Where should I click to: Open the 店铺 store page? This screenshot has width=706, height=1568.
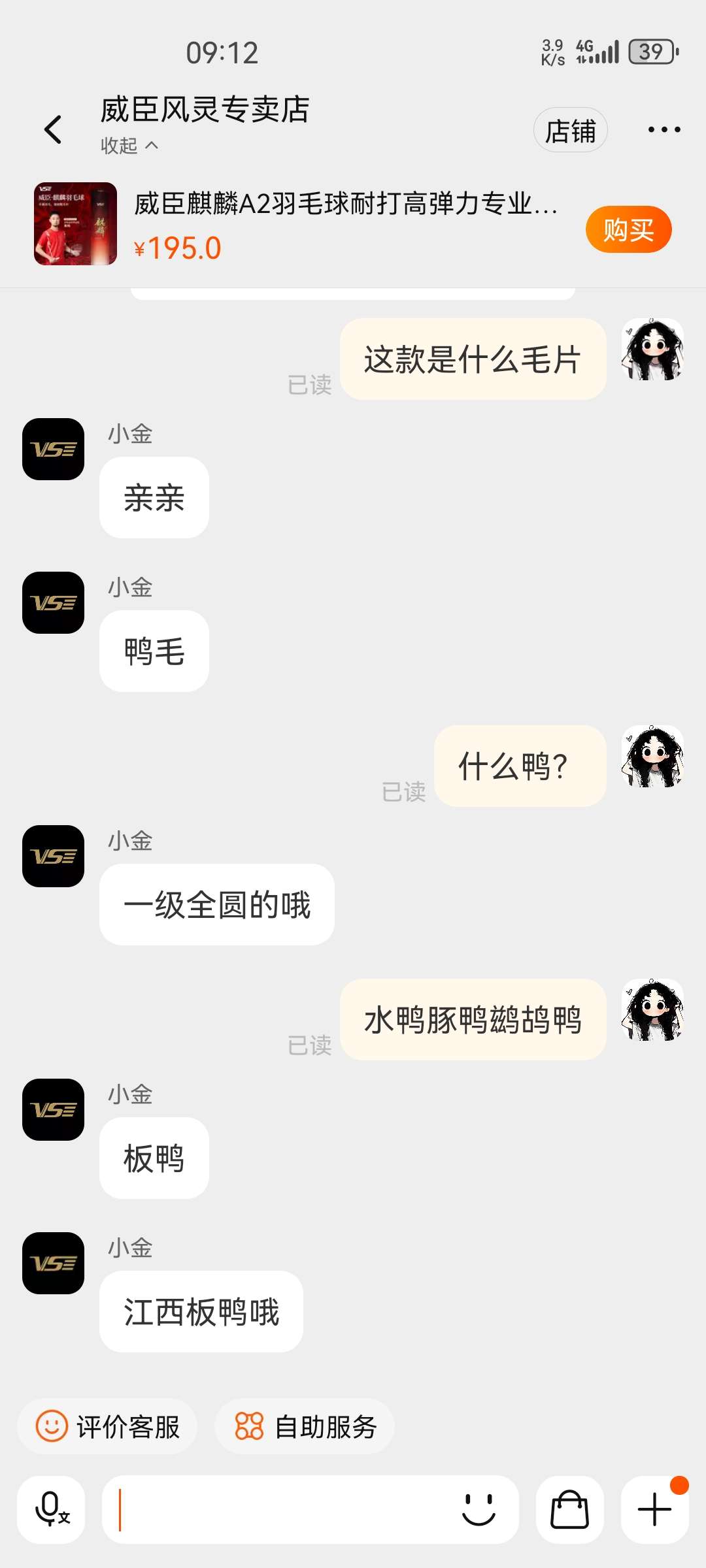570,130
